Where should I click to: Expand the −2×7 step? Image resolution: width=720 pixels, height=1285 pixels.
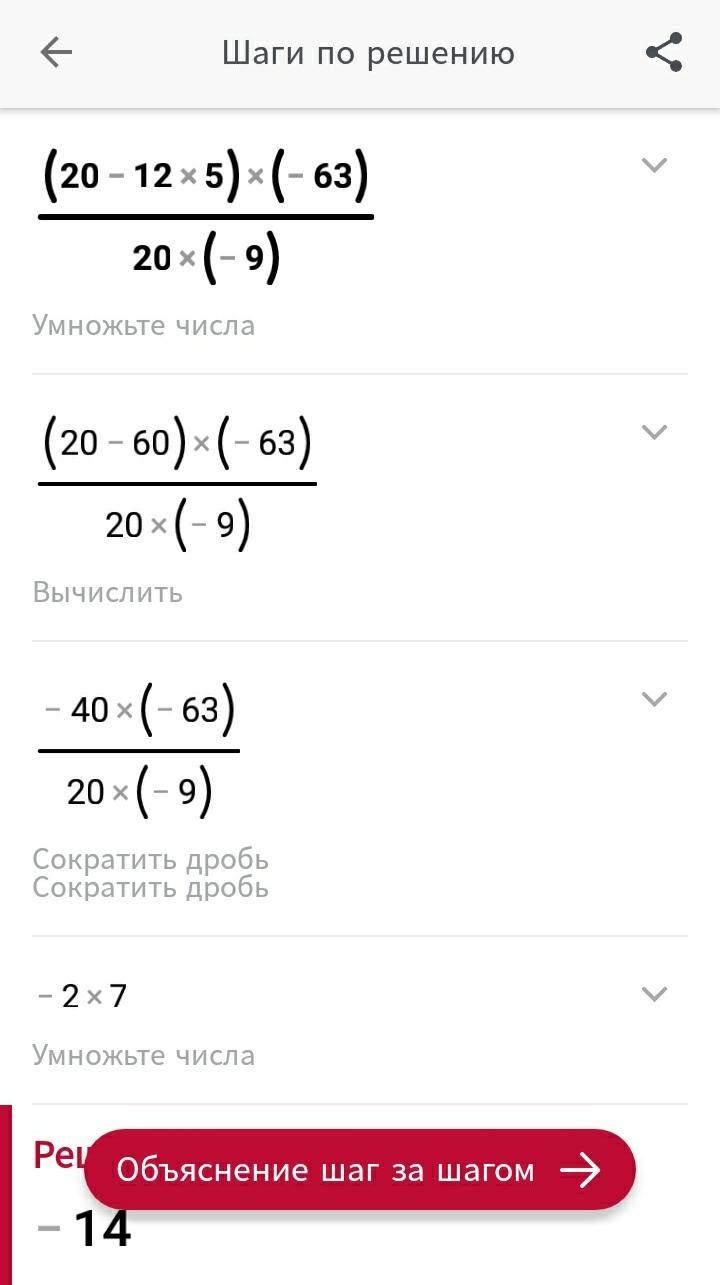(654, 994)
